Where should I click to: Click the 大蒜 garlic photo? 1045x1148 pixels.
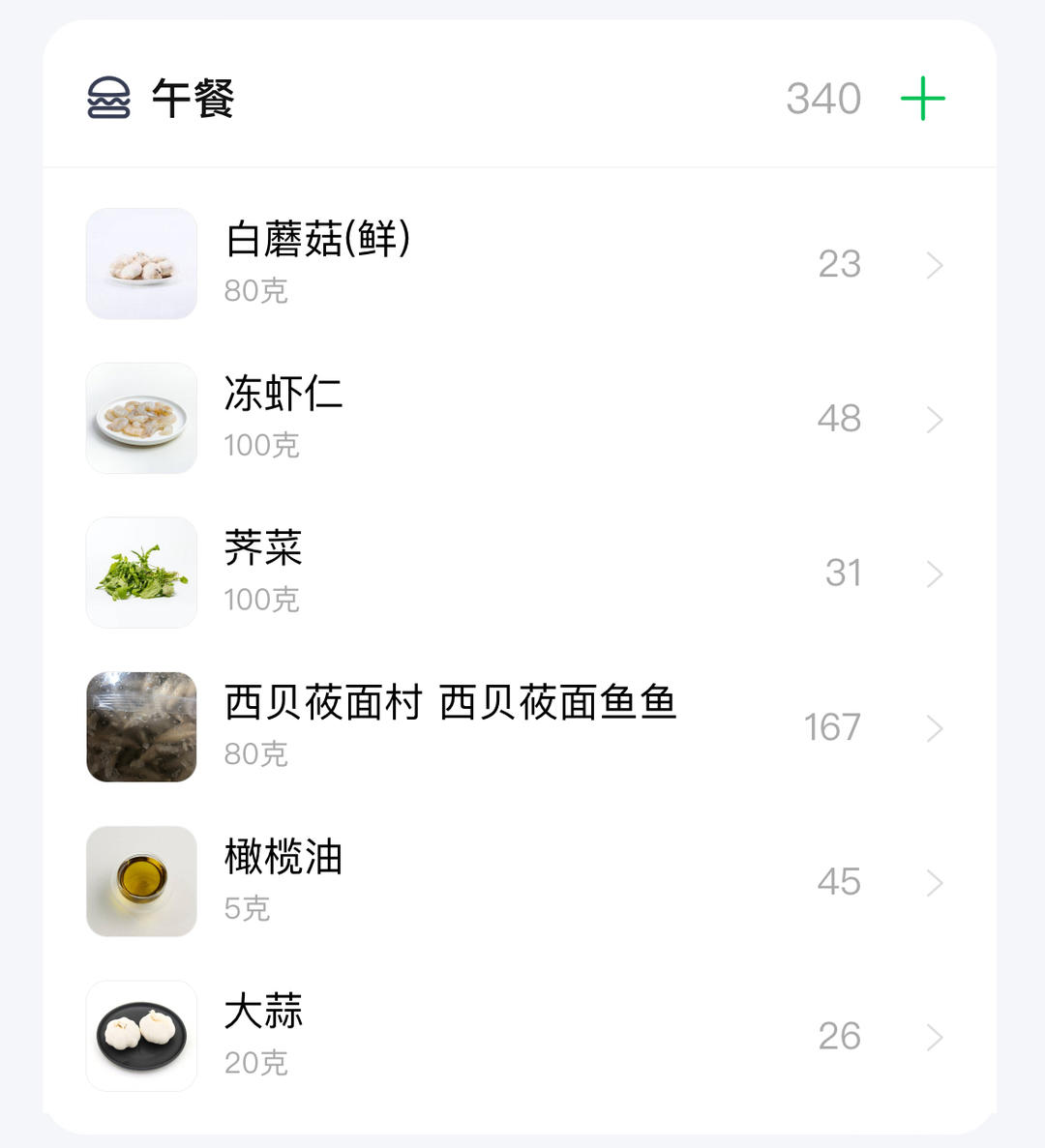140,1035
